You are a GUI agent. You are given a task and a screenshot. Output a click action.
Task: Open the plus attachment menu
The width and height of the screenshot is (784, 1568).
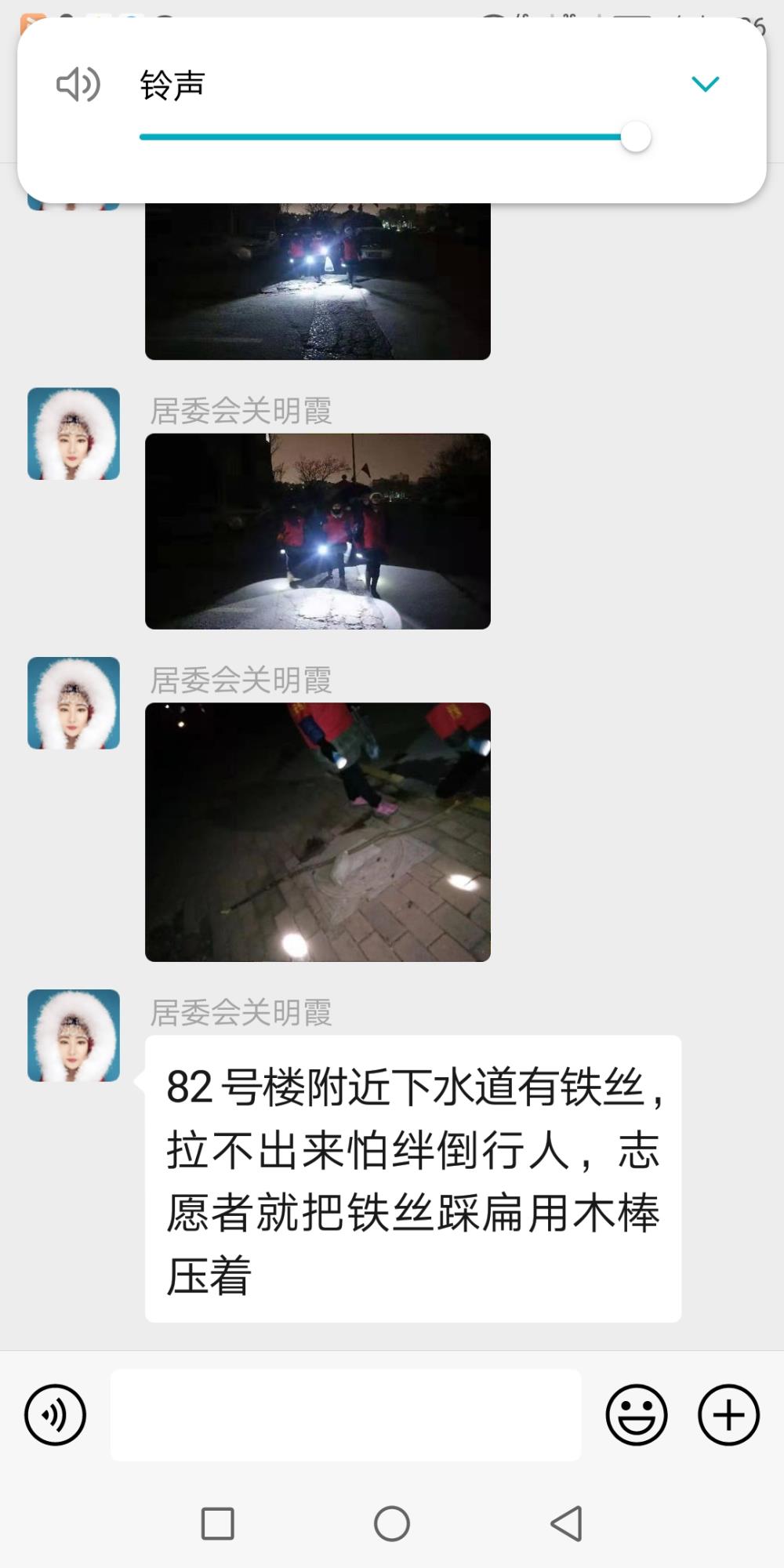click(729, 1414)
